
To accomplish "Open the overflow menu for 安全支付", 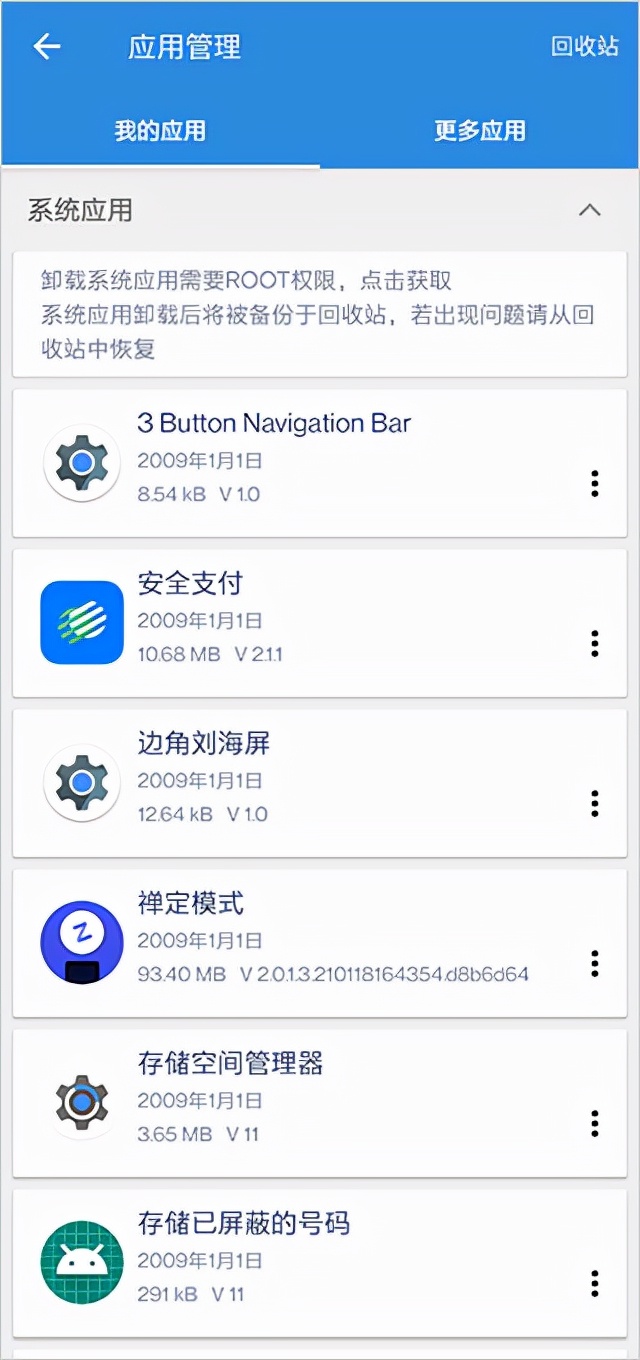I will point(595,643).
